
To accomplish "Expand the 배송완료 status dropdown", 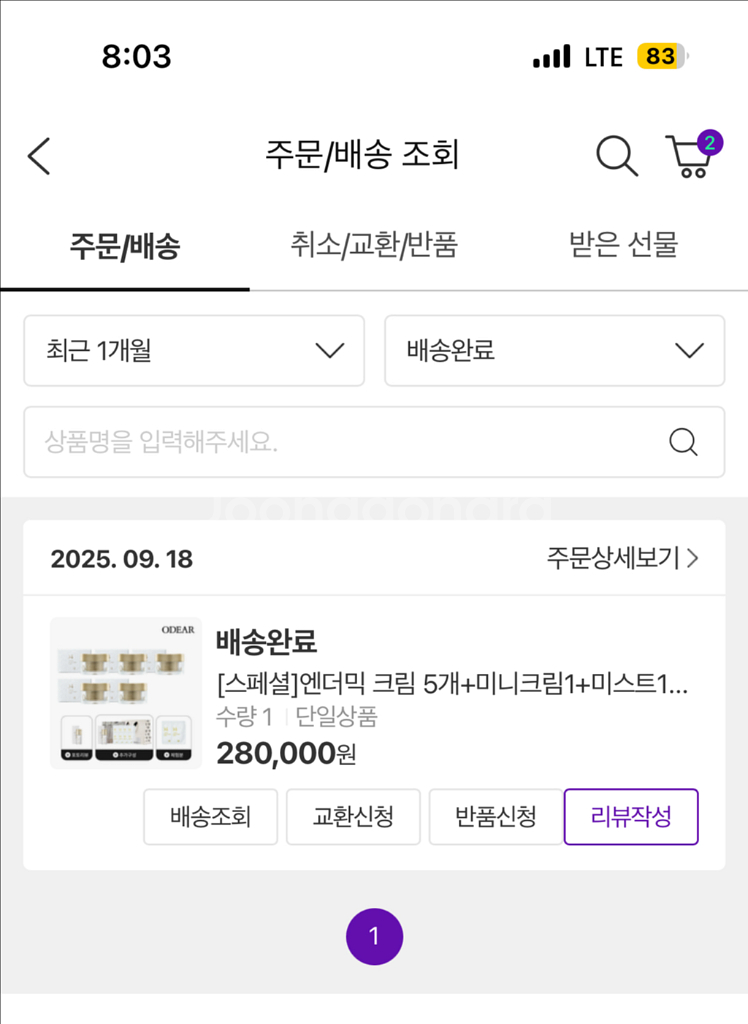I will [554, 350].
